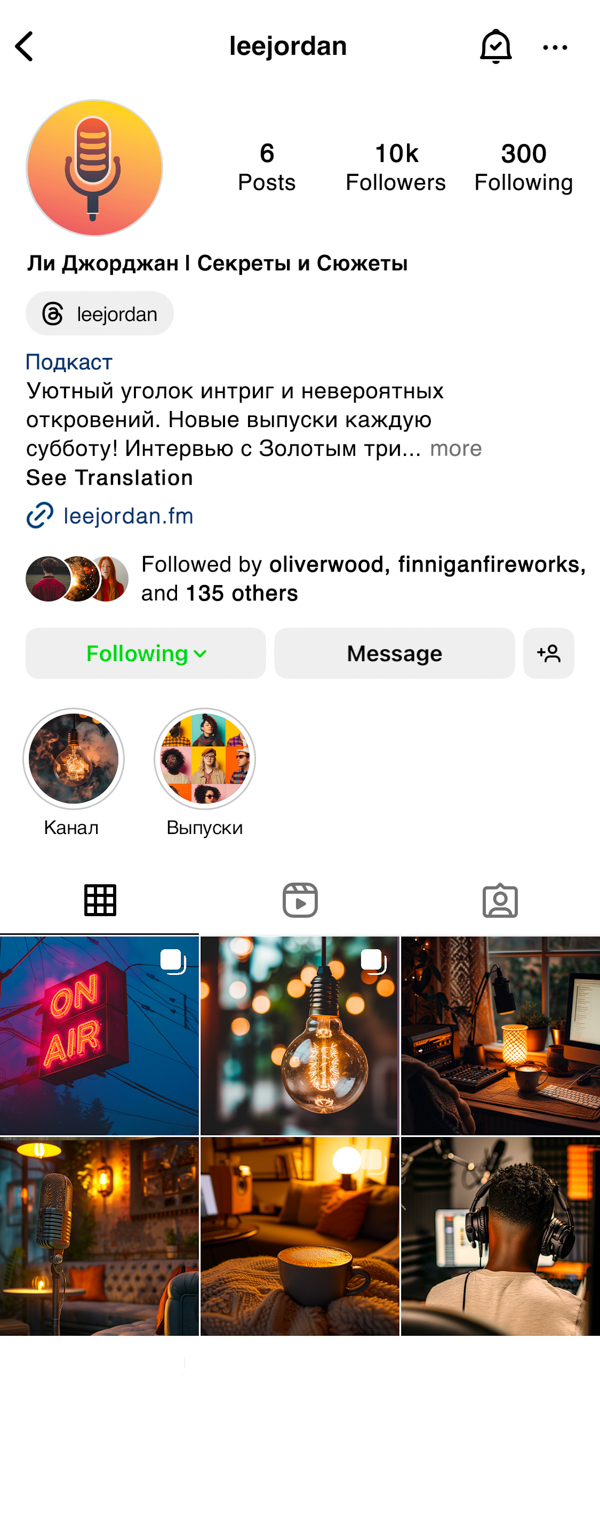Open the leejordan Threads badge
The width and height of the screenshot is (600, 1538).
tap(100, 314)
